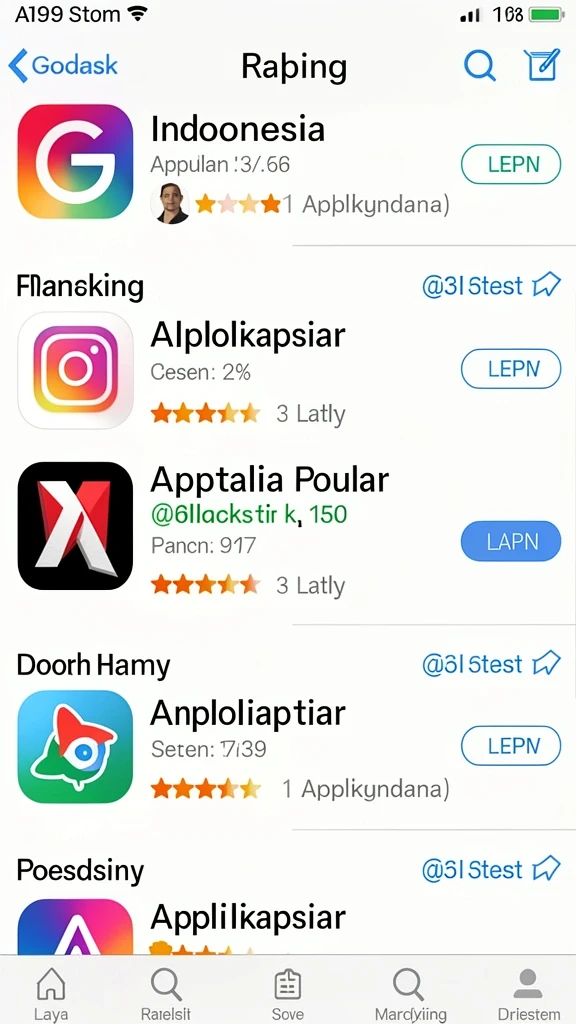Tap the compose icon in the top bar
The image size is (576, 1024).
542,65
